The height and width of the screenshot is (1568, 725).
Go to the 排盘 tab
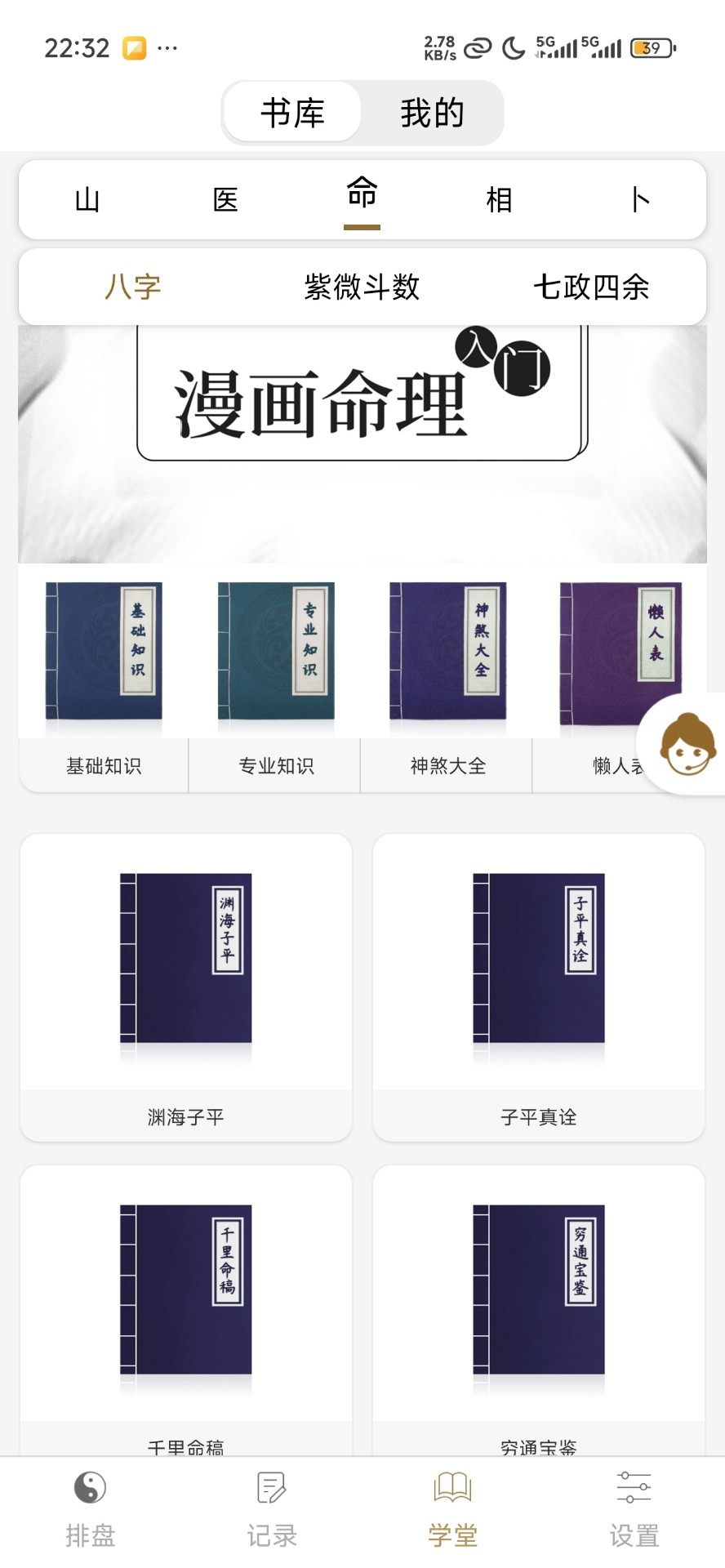pyautogui.click(x=91, y=1509)
